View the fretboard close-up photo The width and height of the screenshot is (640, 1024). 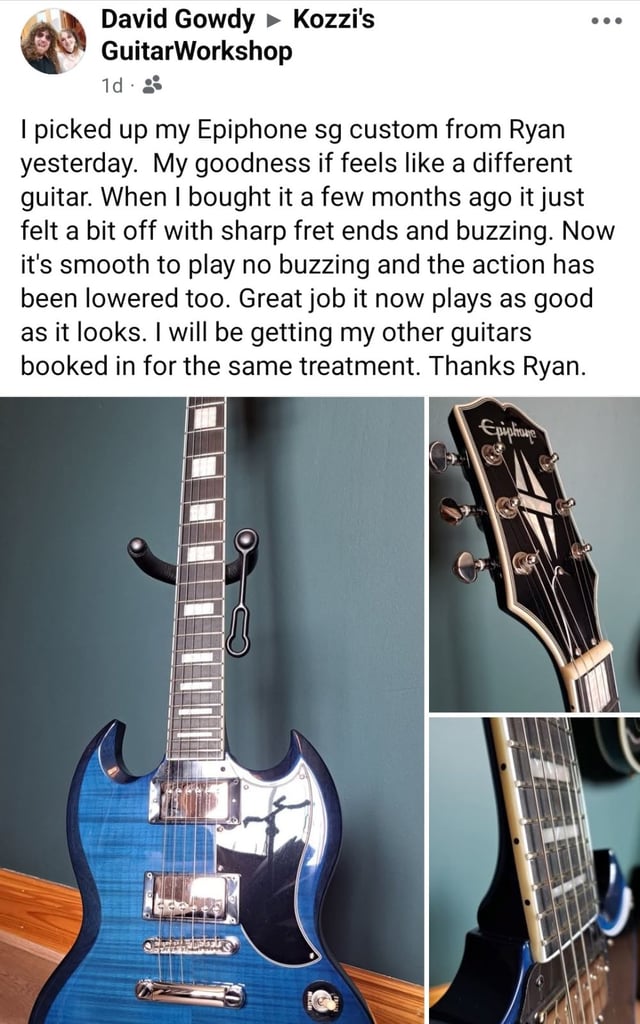(x=535, y=871)
